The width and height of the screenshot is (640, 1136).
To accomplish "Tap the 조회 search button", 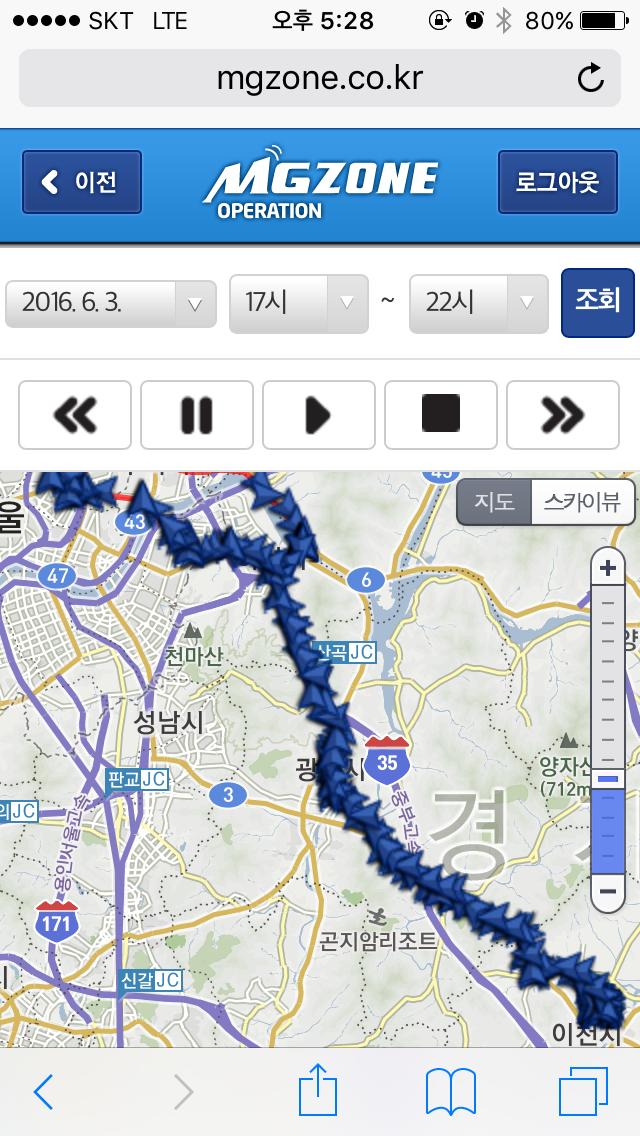I will tap(597, 302).
